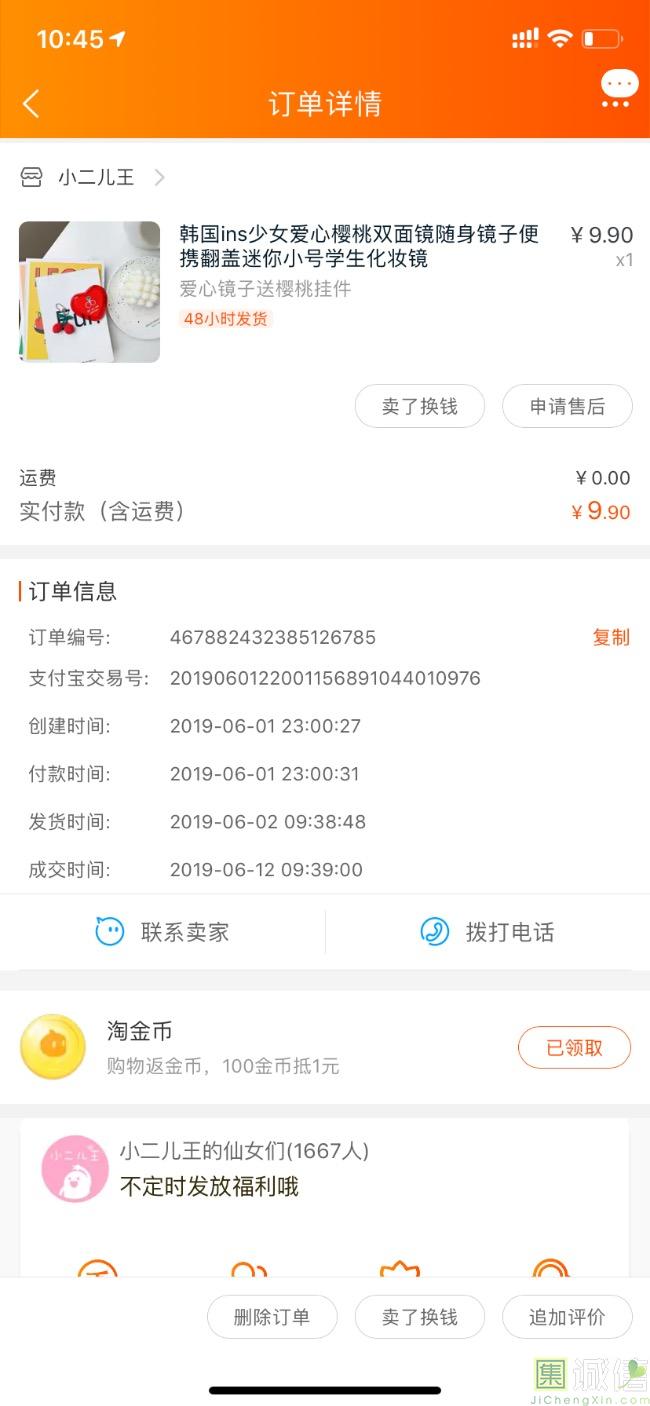
Task: Contact the seller via 联系卖家
Action: point(163,932)
